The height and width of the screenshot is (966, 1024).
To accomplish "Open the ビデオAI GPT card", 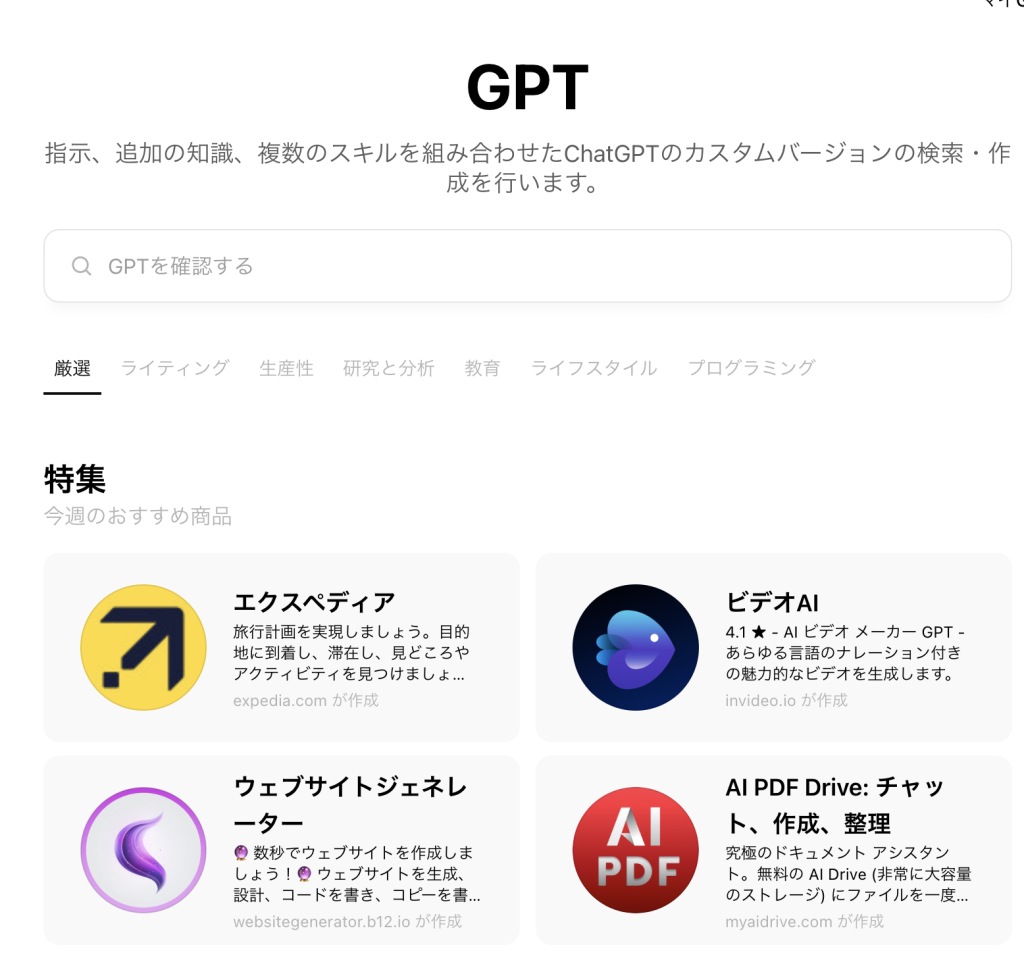I will coord(773,647).
